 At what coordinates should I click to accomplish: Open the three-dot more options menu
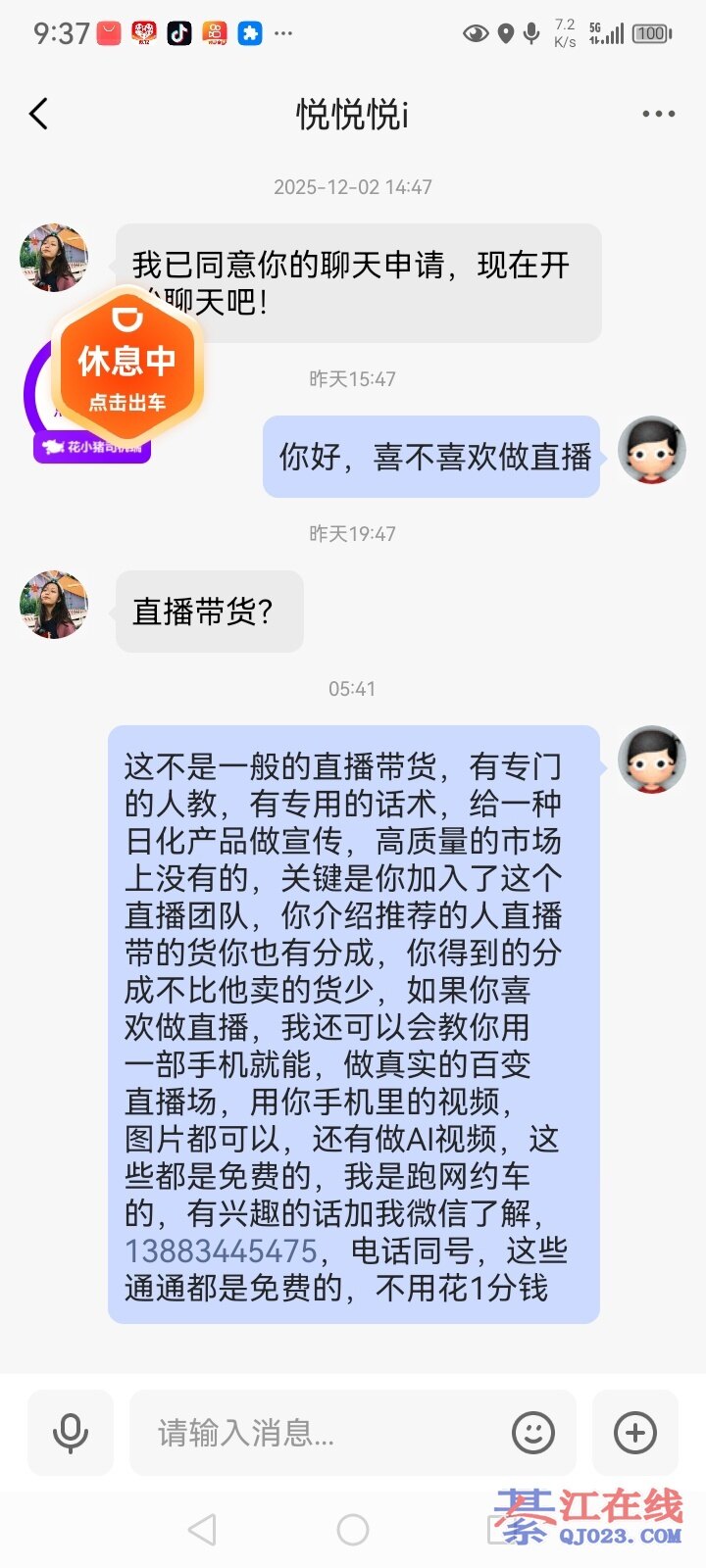658,115
